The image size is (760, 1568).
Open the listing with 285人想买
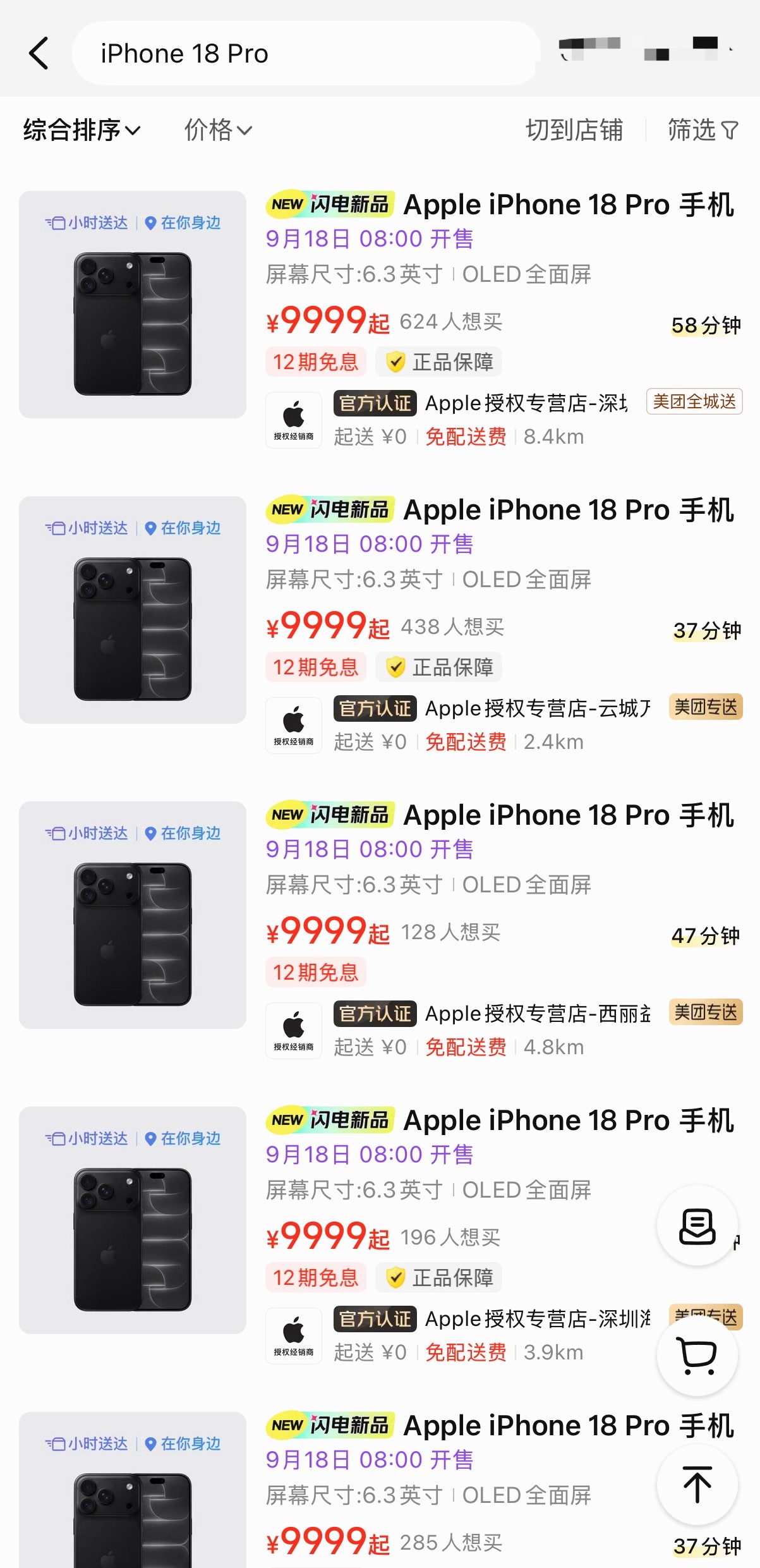[380, 1490]
